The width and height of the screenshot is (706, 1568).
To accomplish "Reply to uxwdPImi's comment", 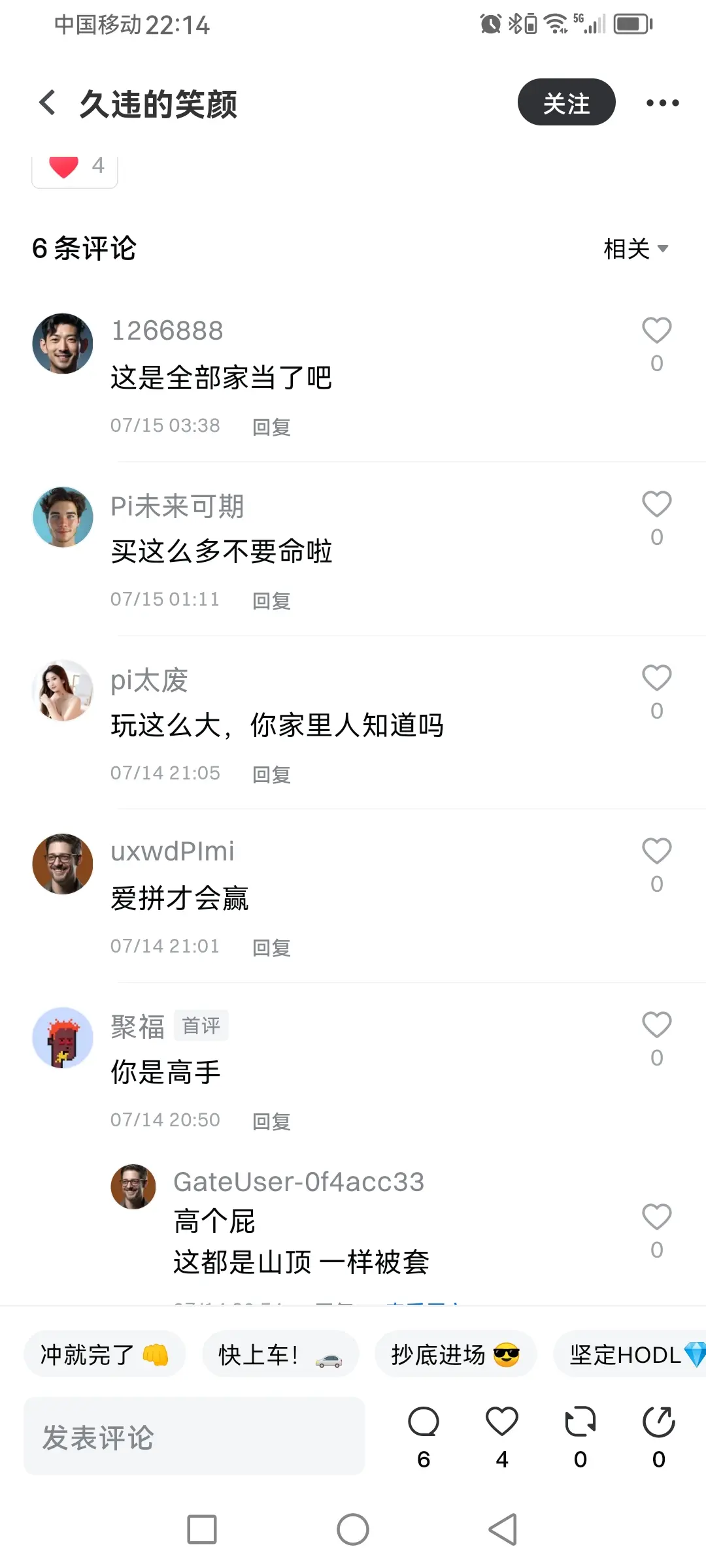I will click(271, 947).
